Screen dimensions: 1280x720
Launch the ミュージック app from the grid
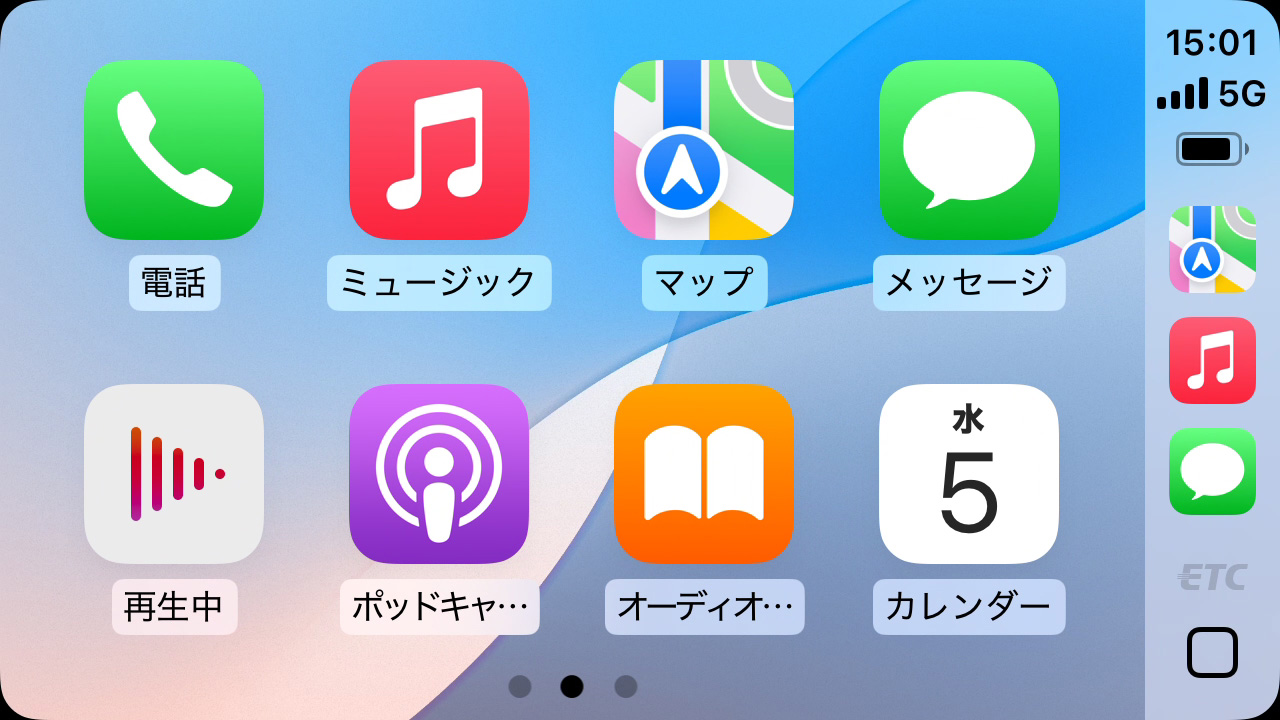pyautogui.click(x=439, y=150)
